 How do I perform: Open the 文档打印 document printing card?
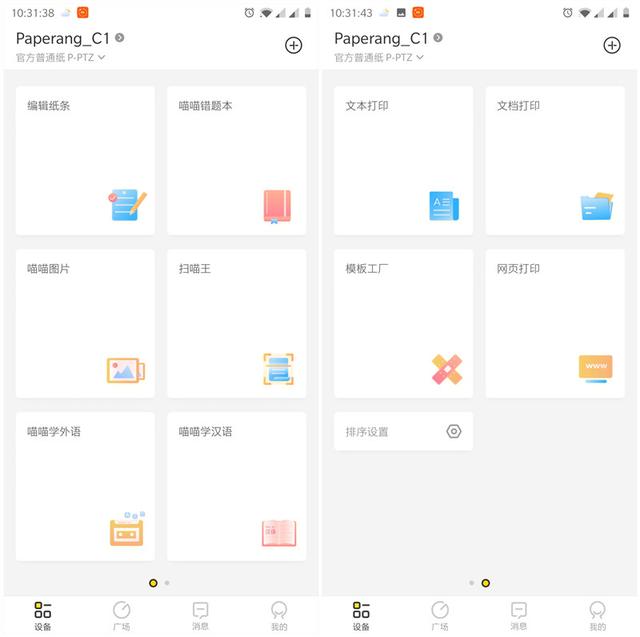555,160
